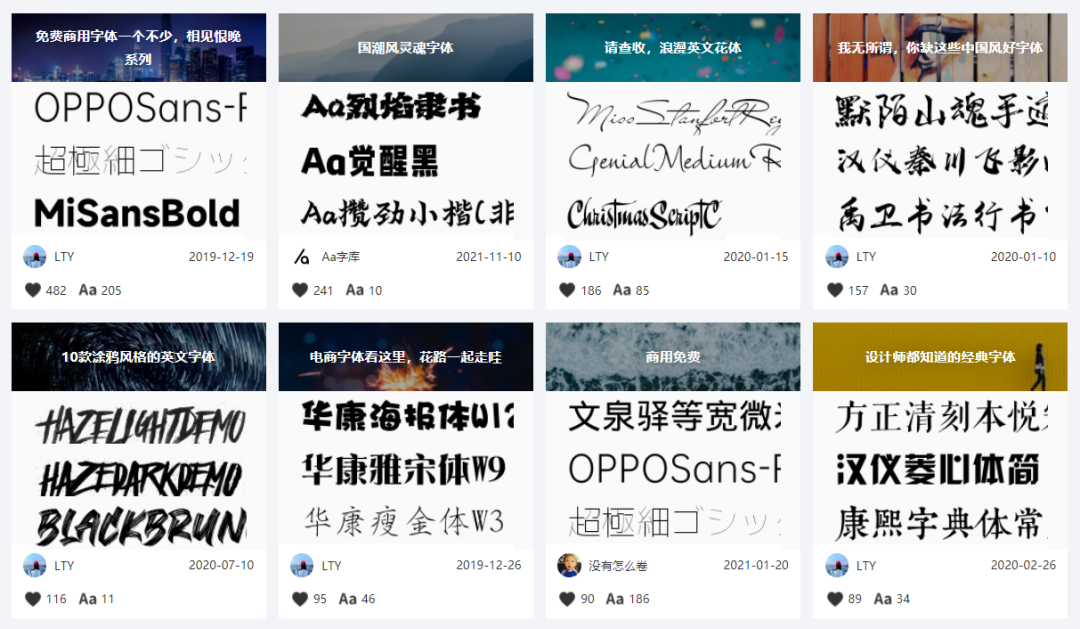The width and height of the screenshot is (1080, 629).
Task: Like the collection with 482 likes
Action: [33, 290]
